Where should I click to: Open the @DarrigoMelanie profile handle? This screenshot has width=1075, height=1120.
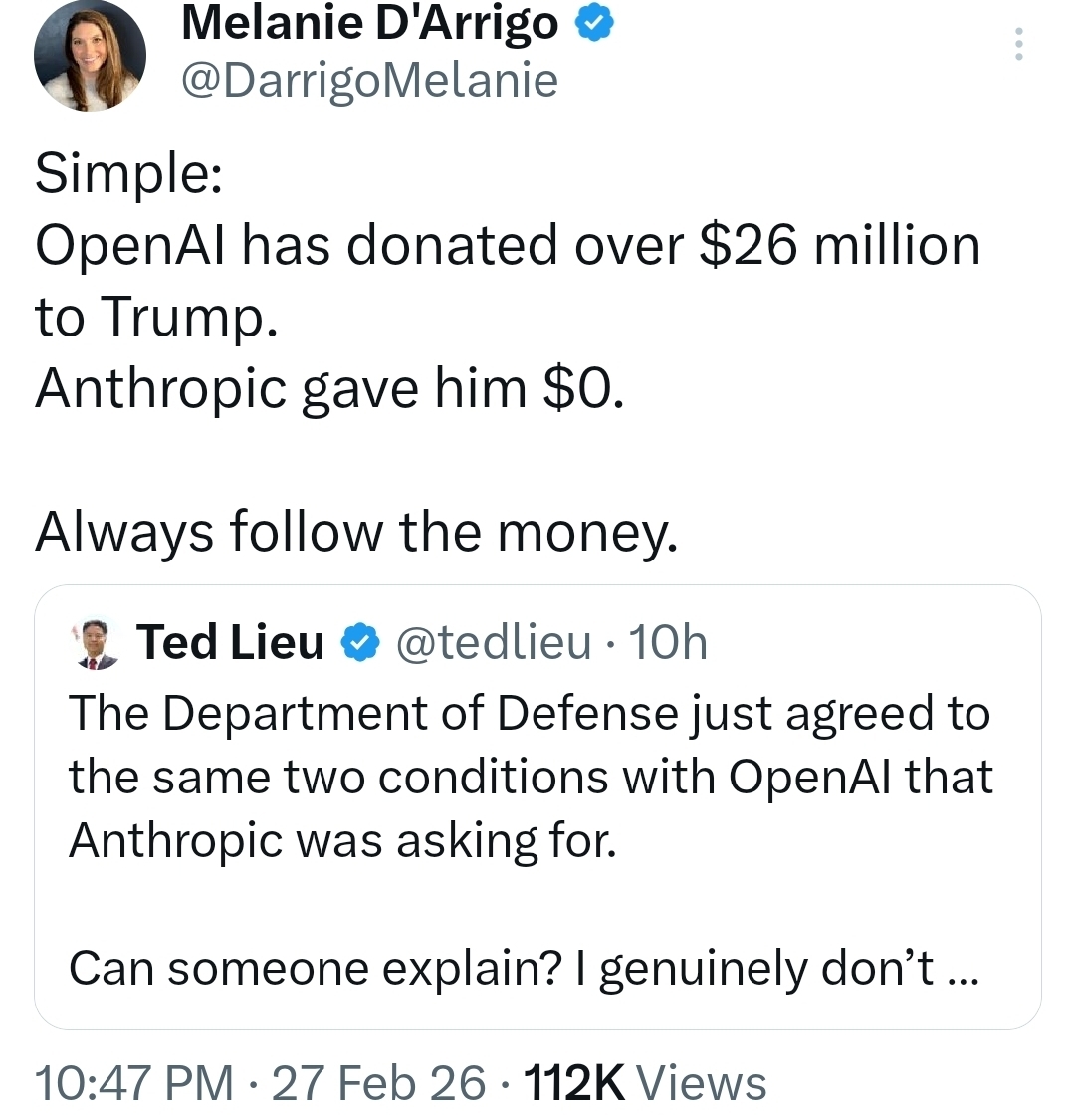pyautogui.click(x=369, y=80)
